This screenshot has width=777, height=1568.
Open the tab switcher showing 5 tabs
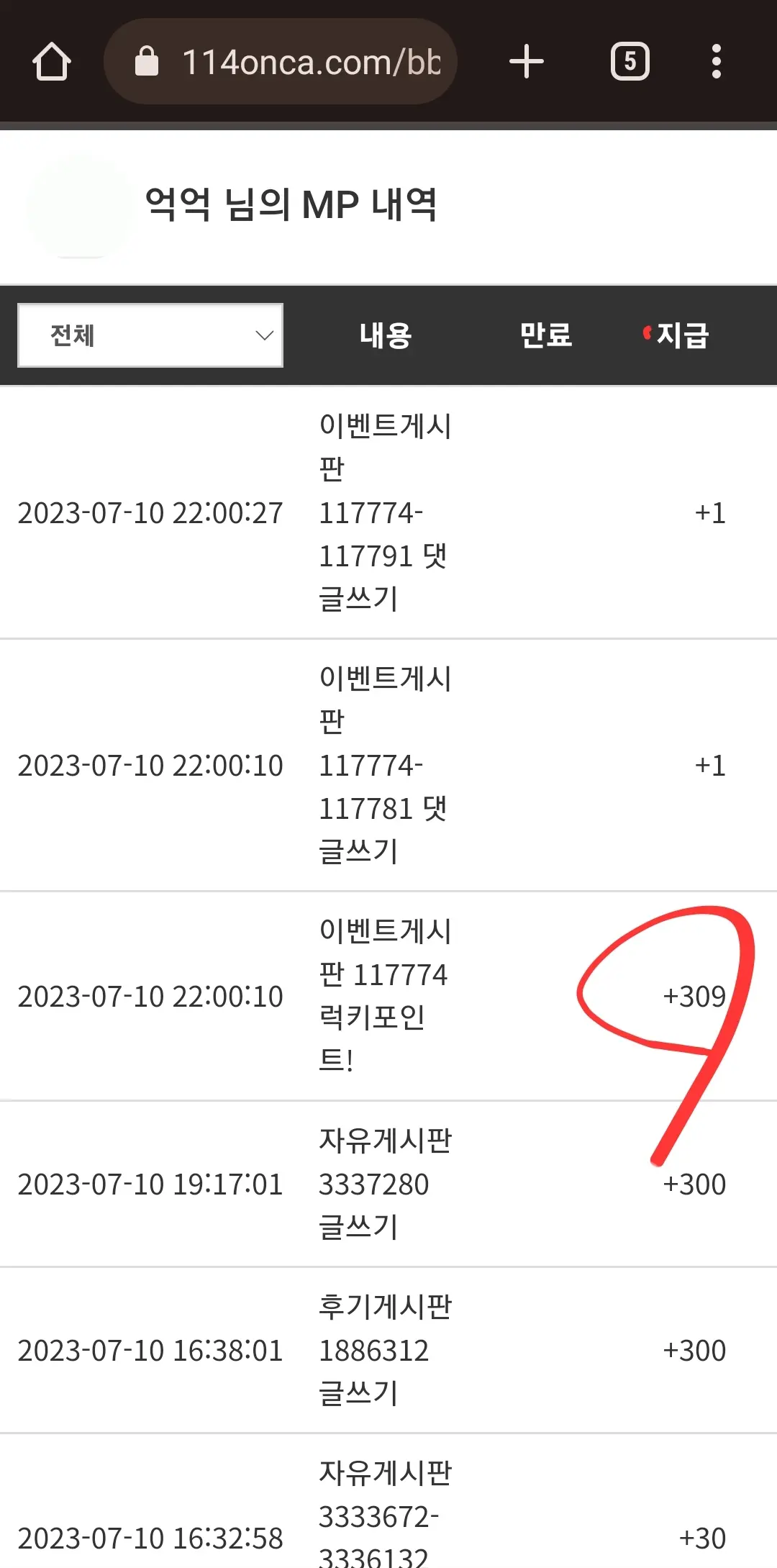point(630,61)
